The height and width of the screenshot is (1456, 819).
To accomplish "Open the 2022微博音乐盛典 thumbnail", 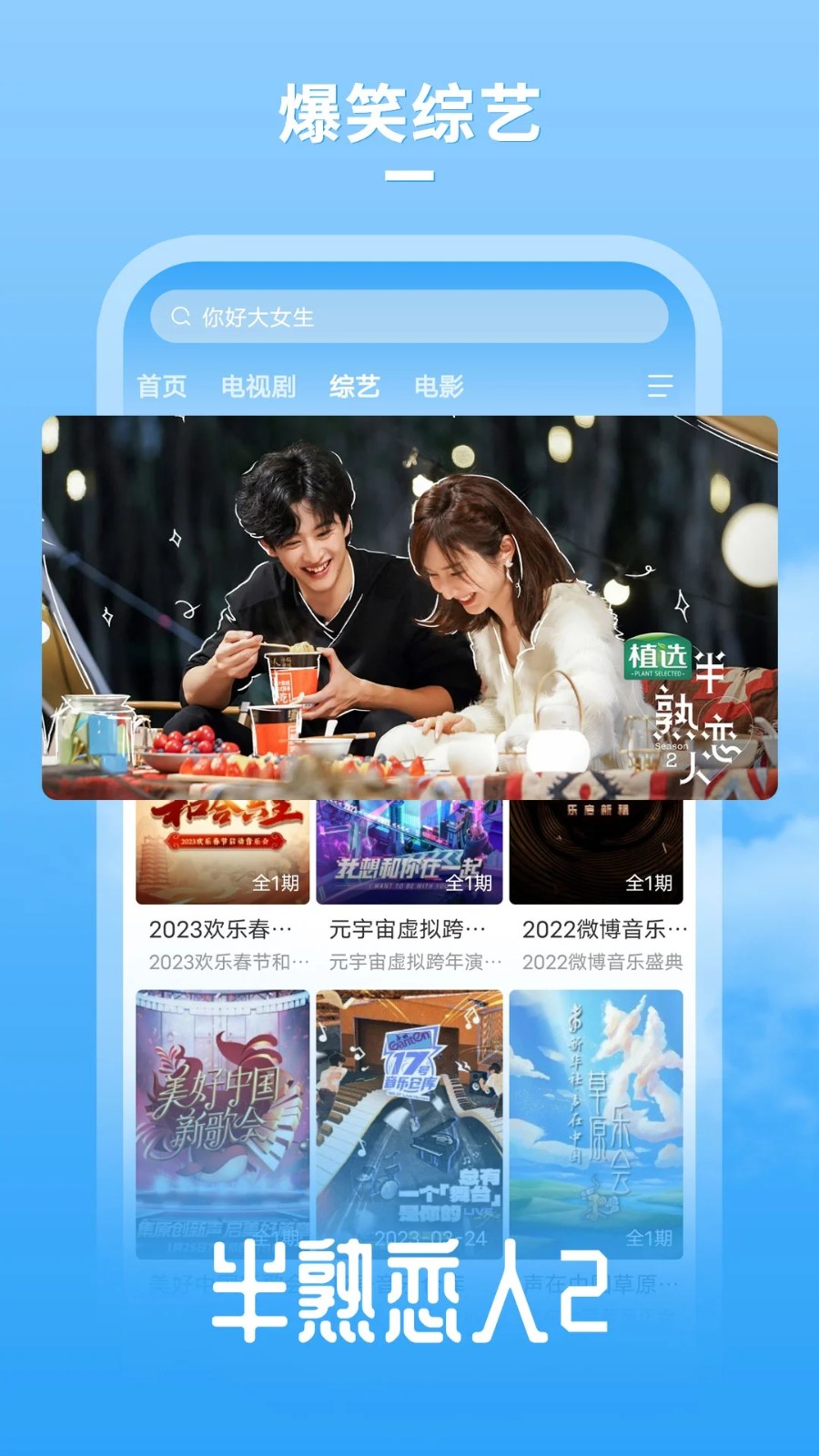I will pyautogui.click(x=598, y=846).
